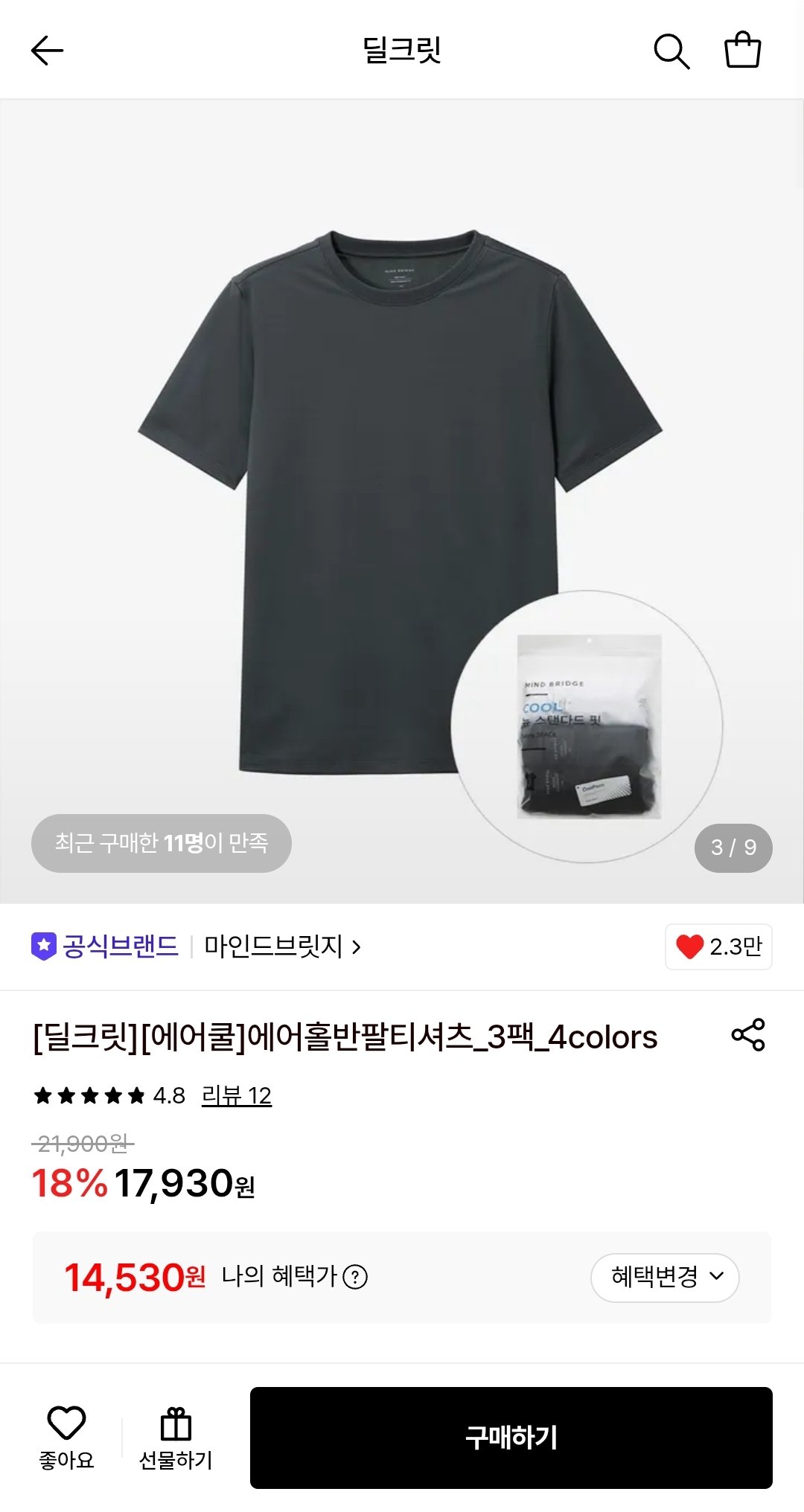Open the shopping bag
Image resolution: width=804 pixels, height=1512 pixels.
point(742,50)
